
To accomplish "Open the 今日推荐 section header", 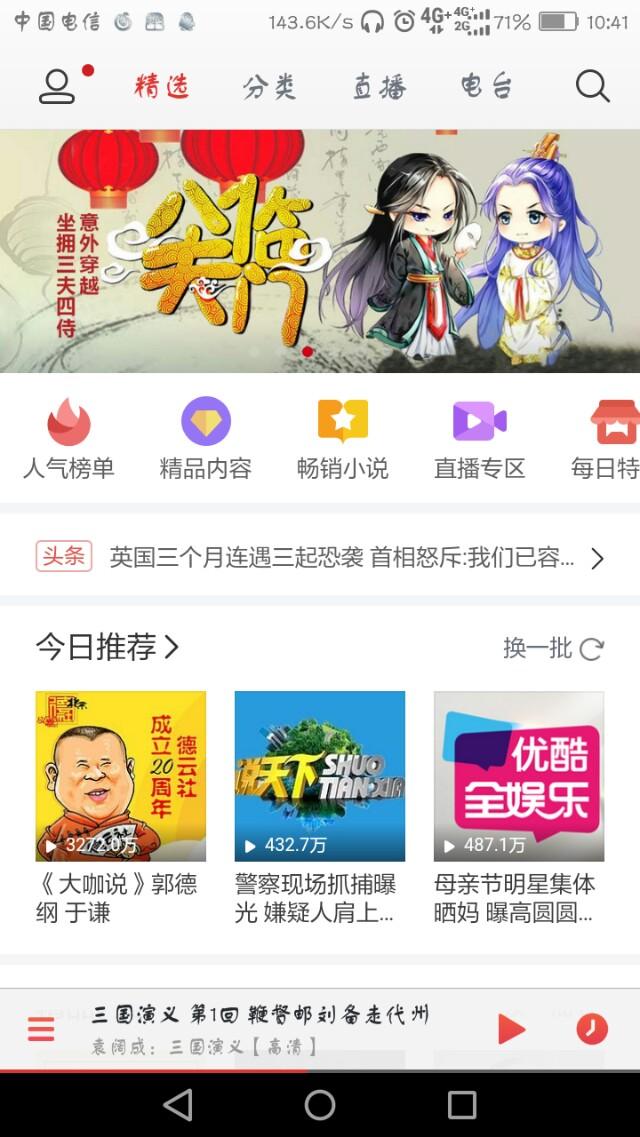I will [107, 647].
